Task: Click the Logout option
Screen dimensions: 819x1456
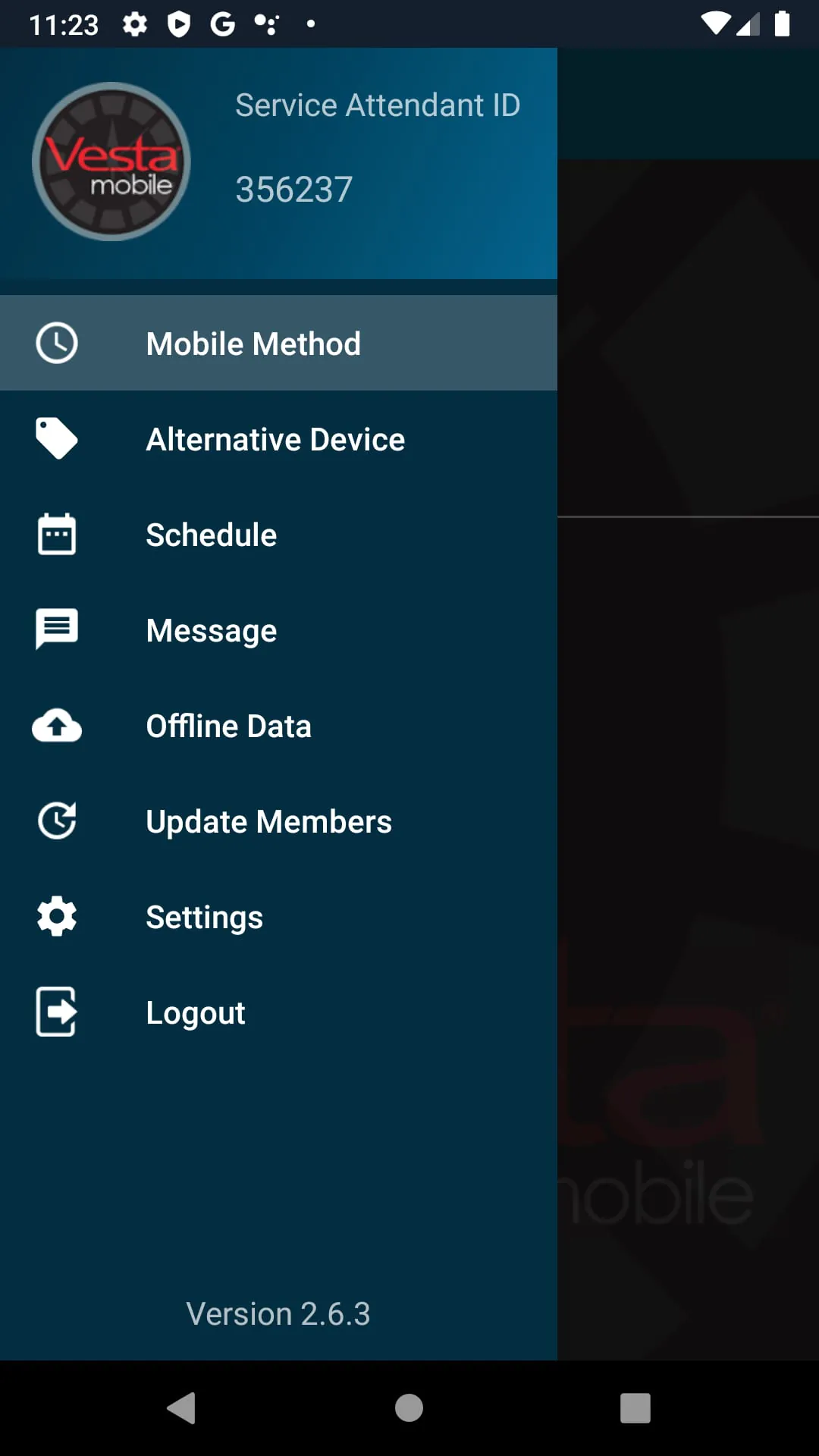Action: tap(195, 1012)
